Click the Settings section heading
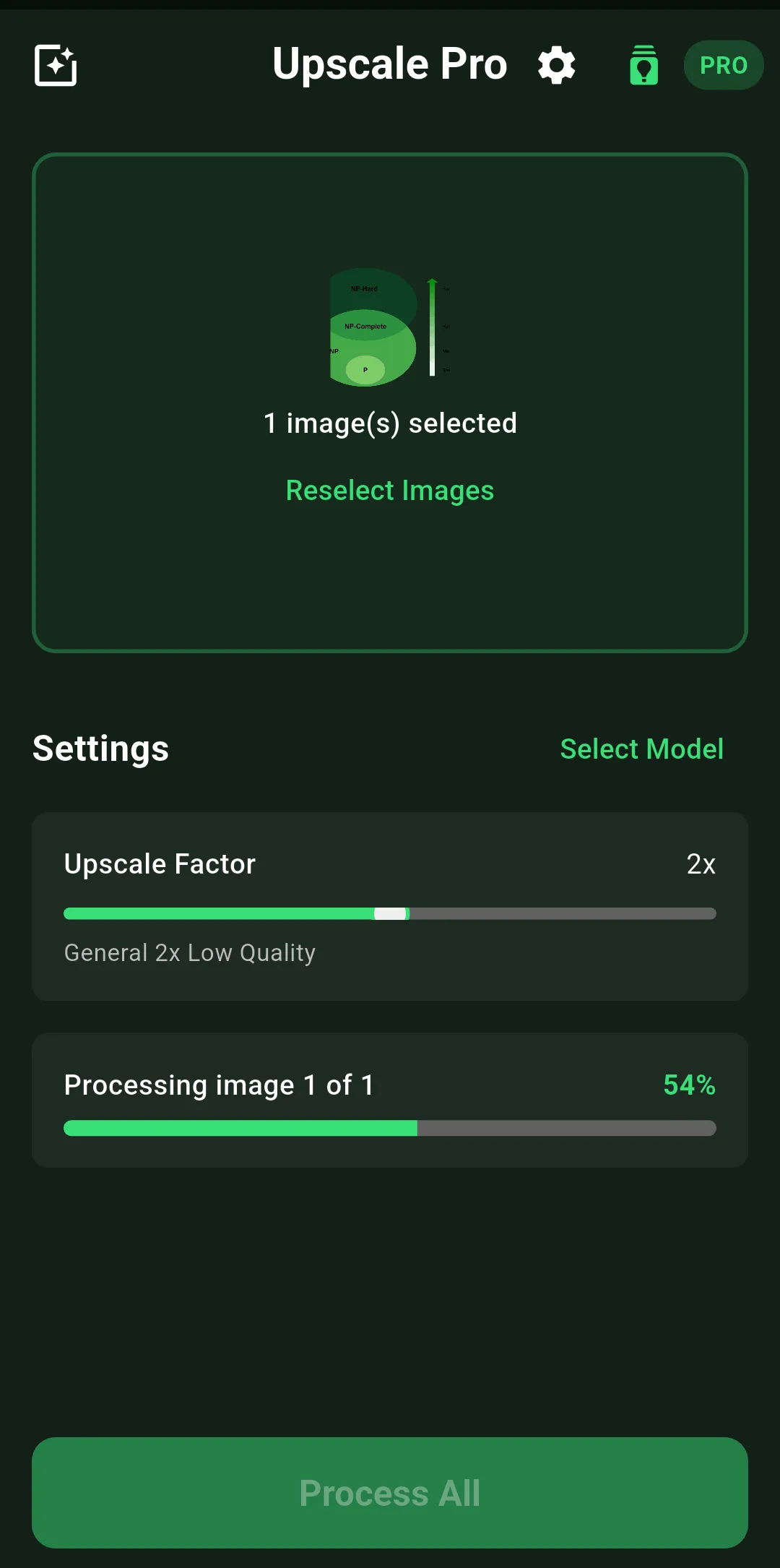Image resolution: width=780 pixels, height=1568 pixels. [x=100, y=749]
